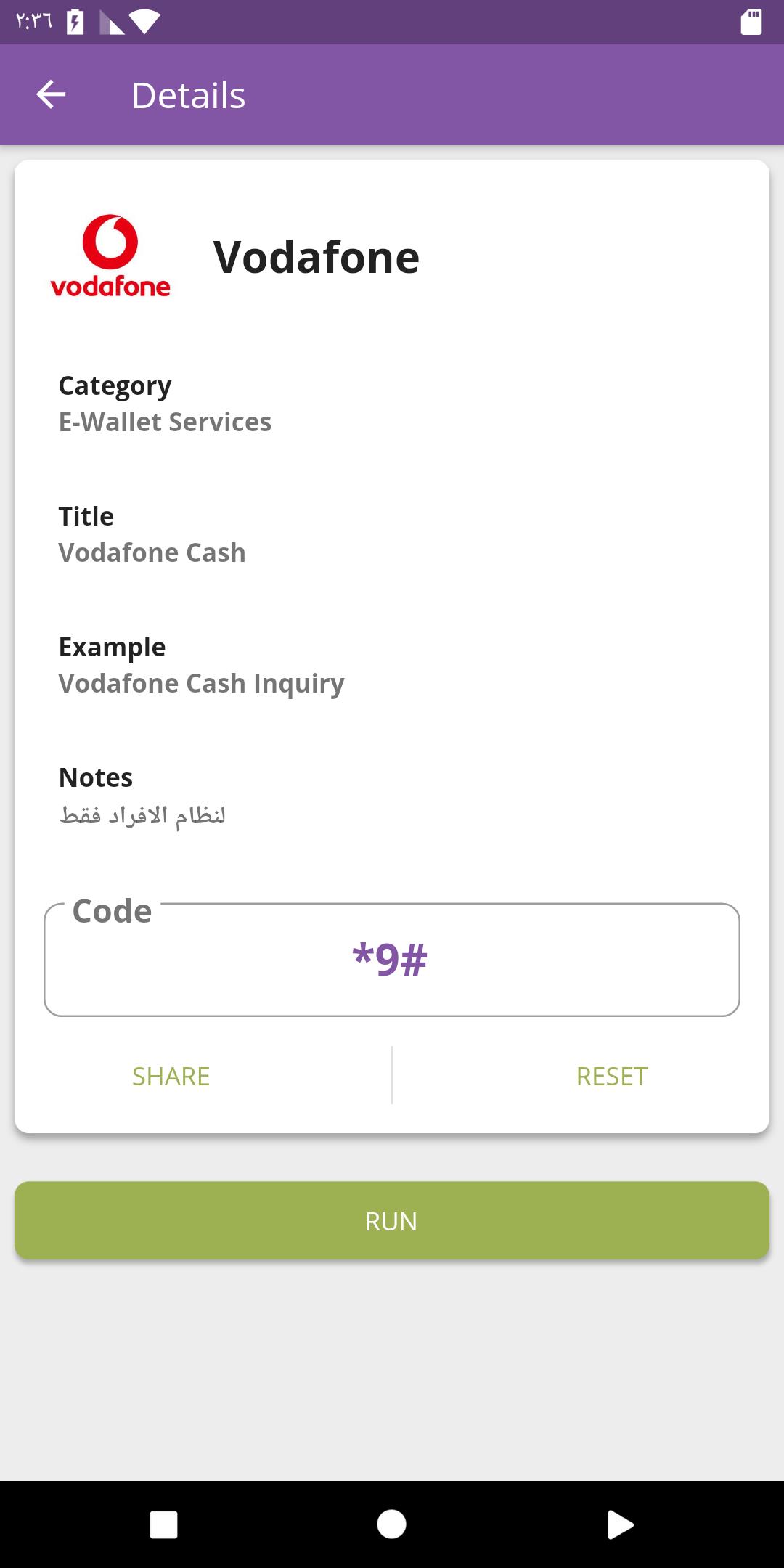Open recent apps with the square button
This screenshot has width=784, height=1568.
click(164, 1524)
